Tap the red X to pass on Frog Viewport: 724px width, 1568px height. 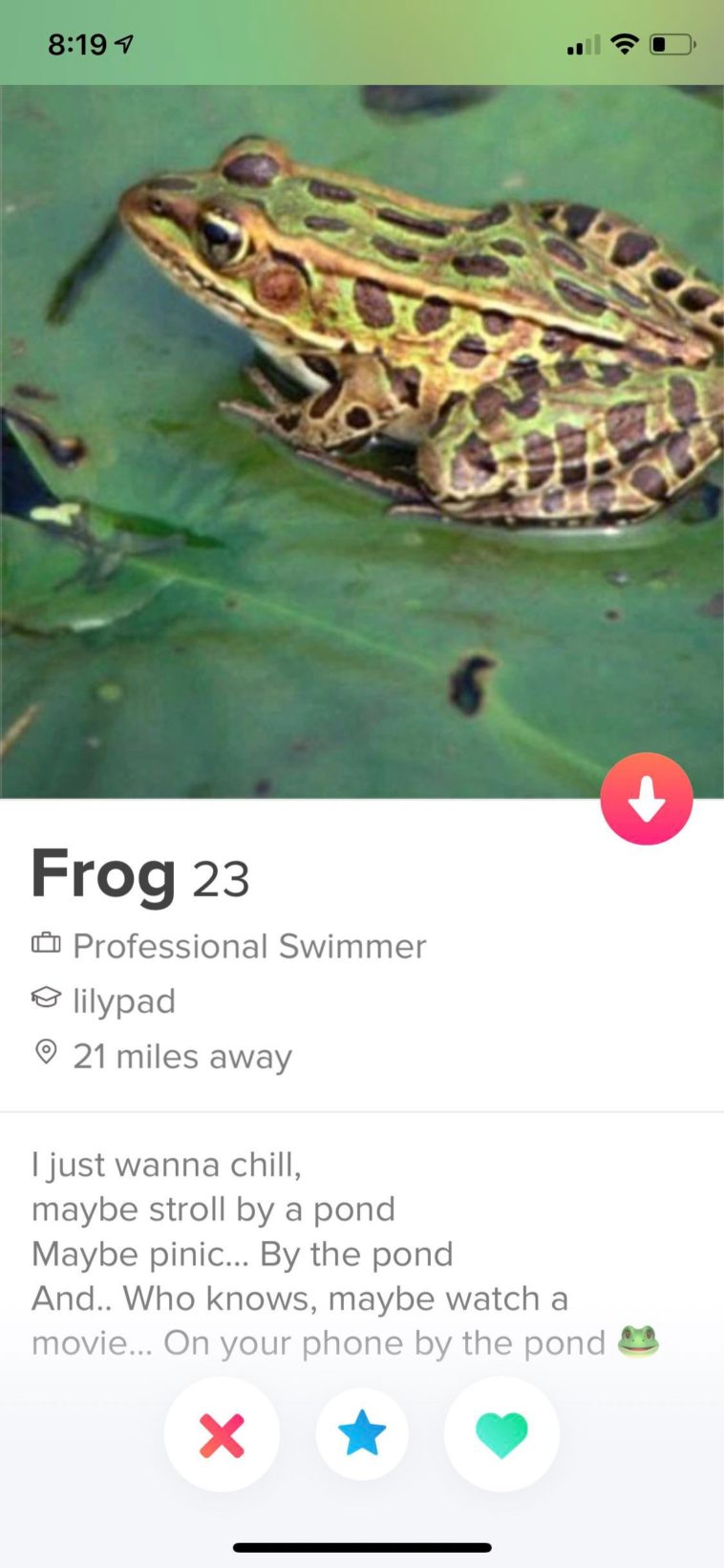tap(222, 1434)
